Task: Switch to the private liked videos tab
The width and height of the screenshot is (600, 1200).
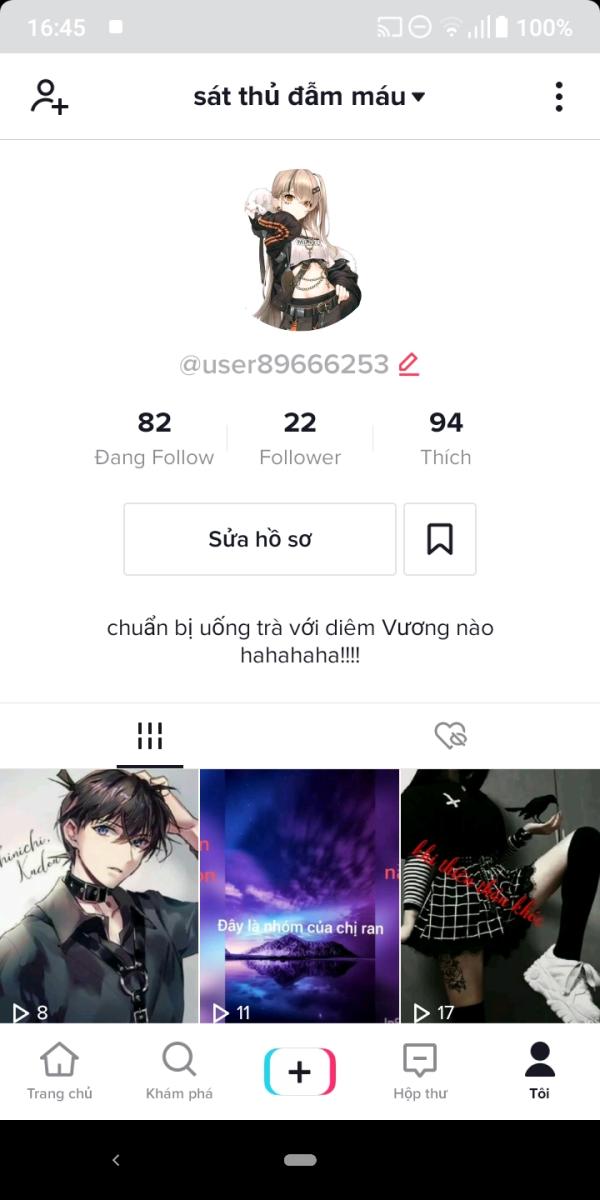Action: (451, 736)
